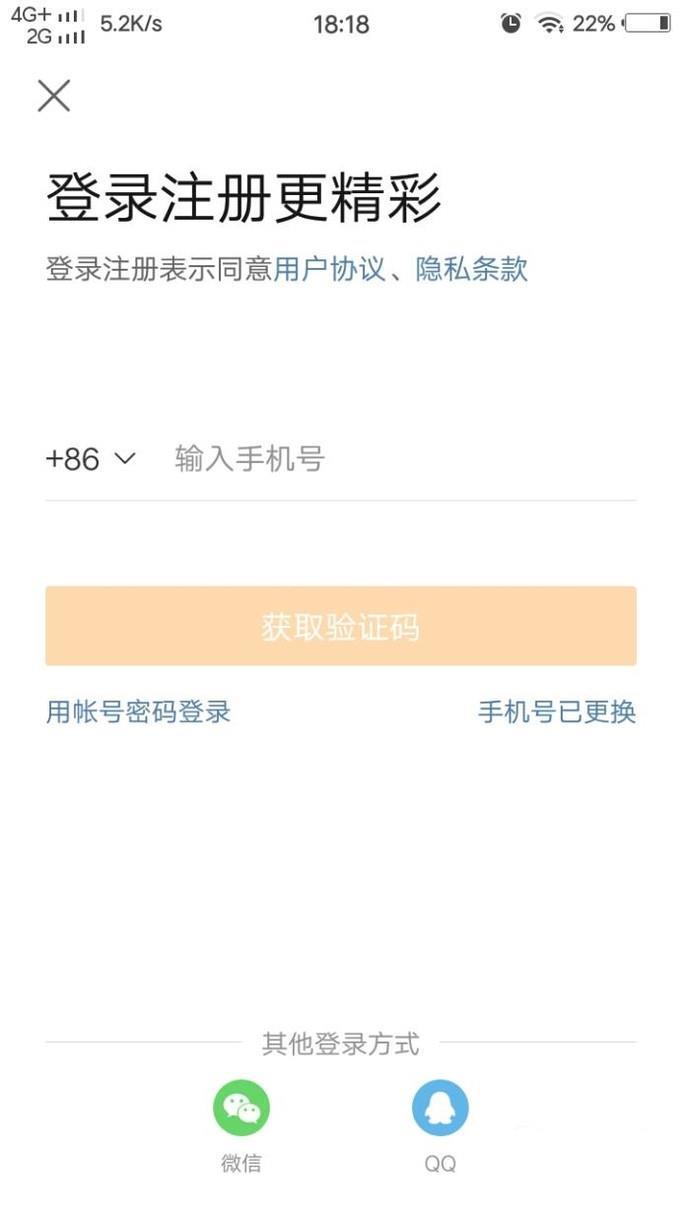682x1212 pixels.
Task: Tap the 获取验证码 button
Action: click(341, 626)
